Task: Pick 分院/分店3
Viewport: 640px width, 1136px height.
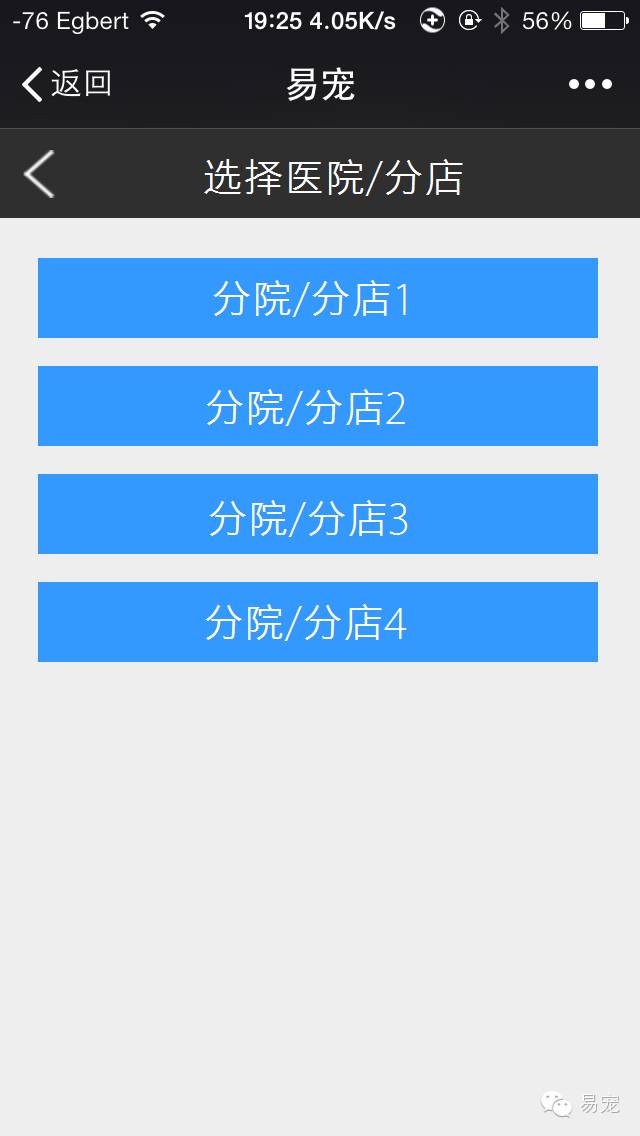Action: (x=317, y=514)
